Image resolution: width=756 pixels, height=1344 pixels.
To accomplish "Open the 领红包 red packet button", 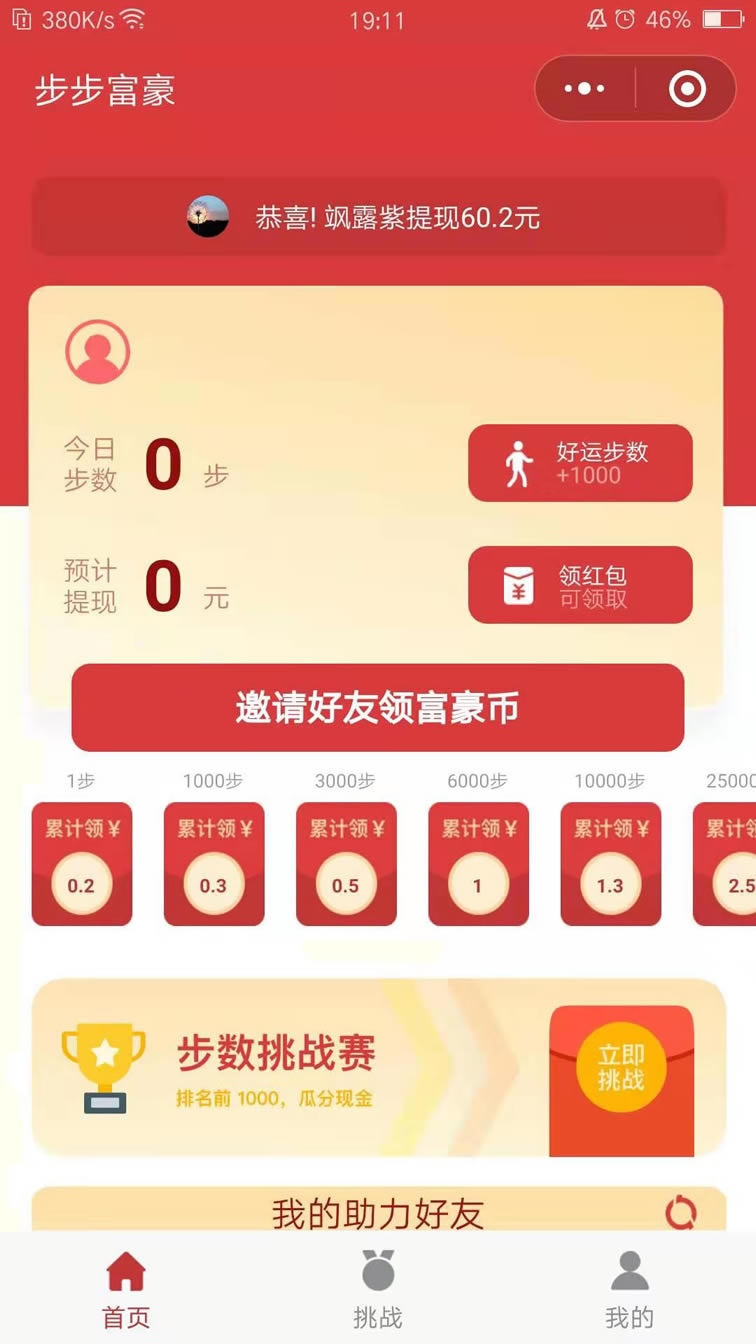I will tap(580, 585).
